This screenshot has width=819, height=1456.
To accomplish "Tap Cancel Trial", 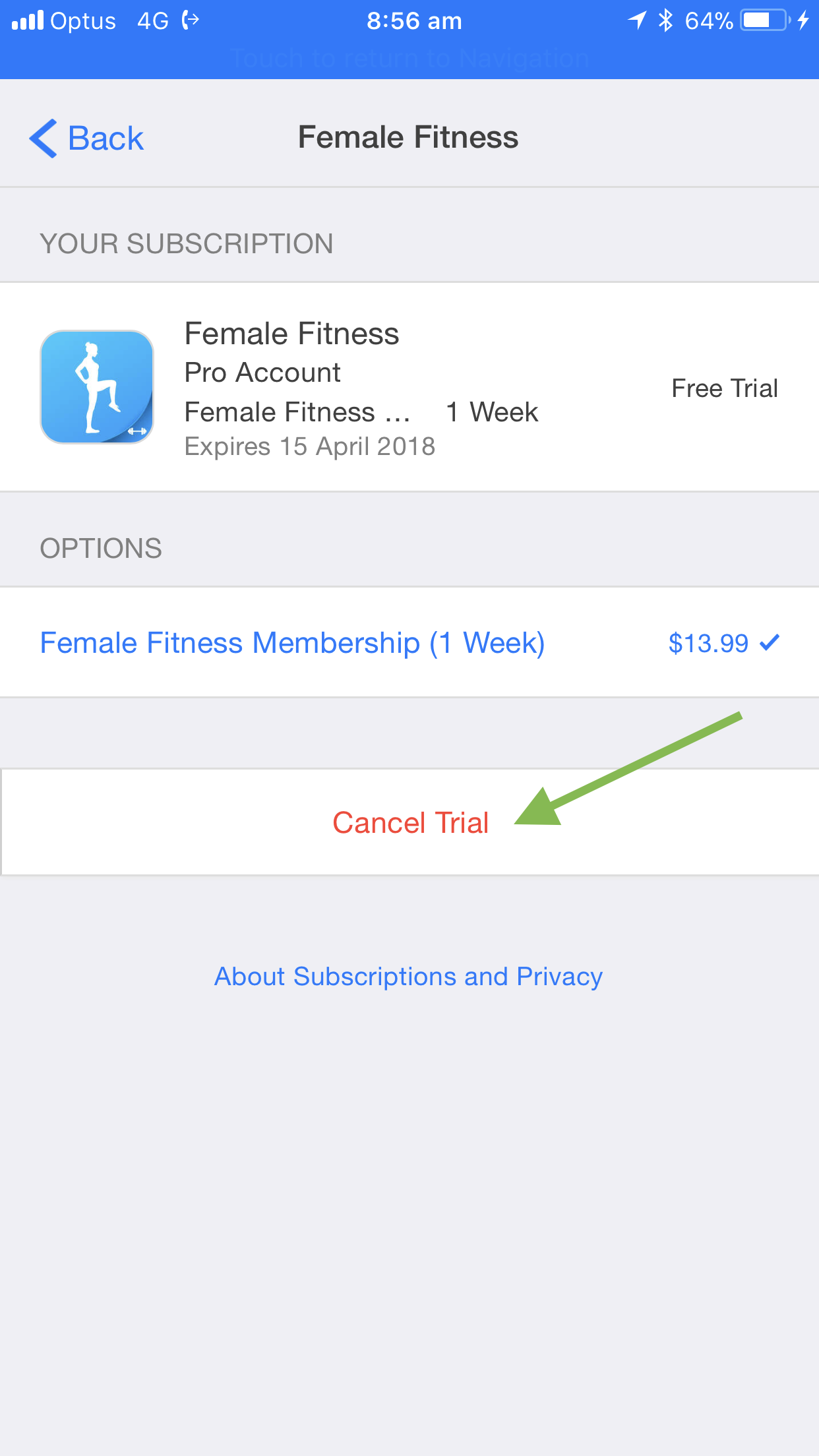I will point(409,822).
